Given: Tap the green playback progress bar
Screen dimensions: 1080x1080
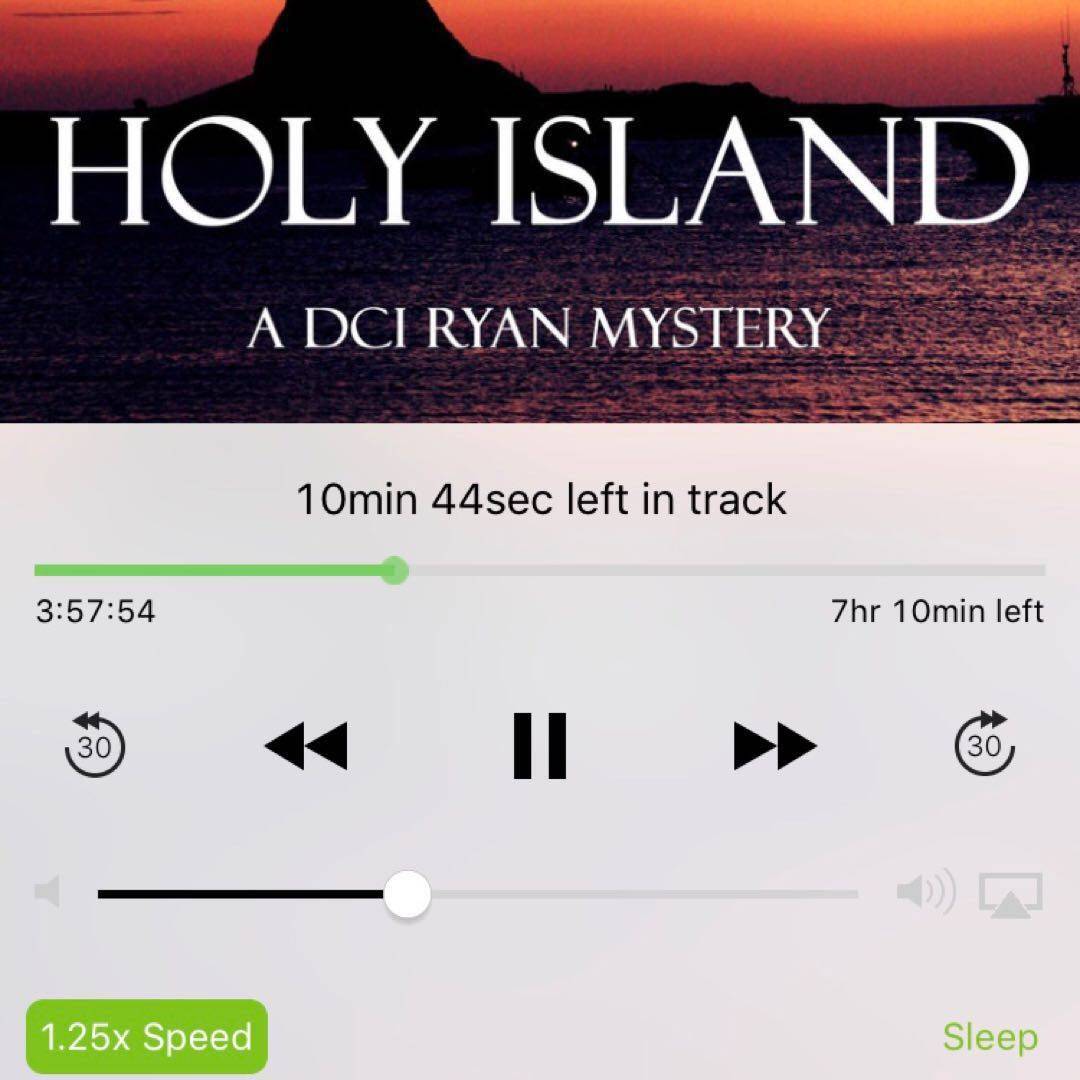Looking at the screenshot, I should 215,571.
